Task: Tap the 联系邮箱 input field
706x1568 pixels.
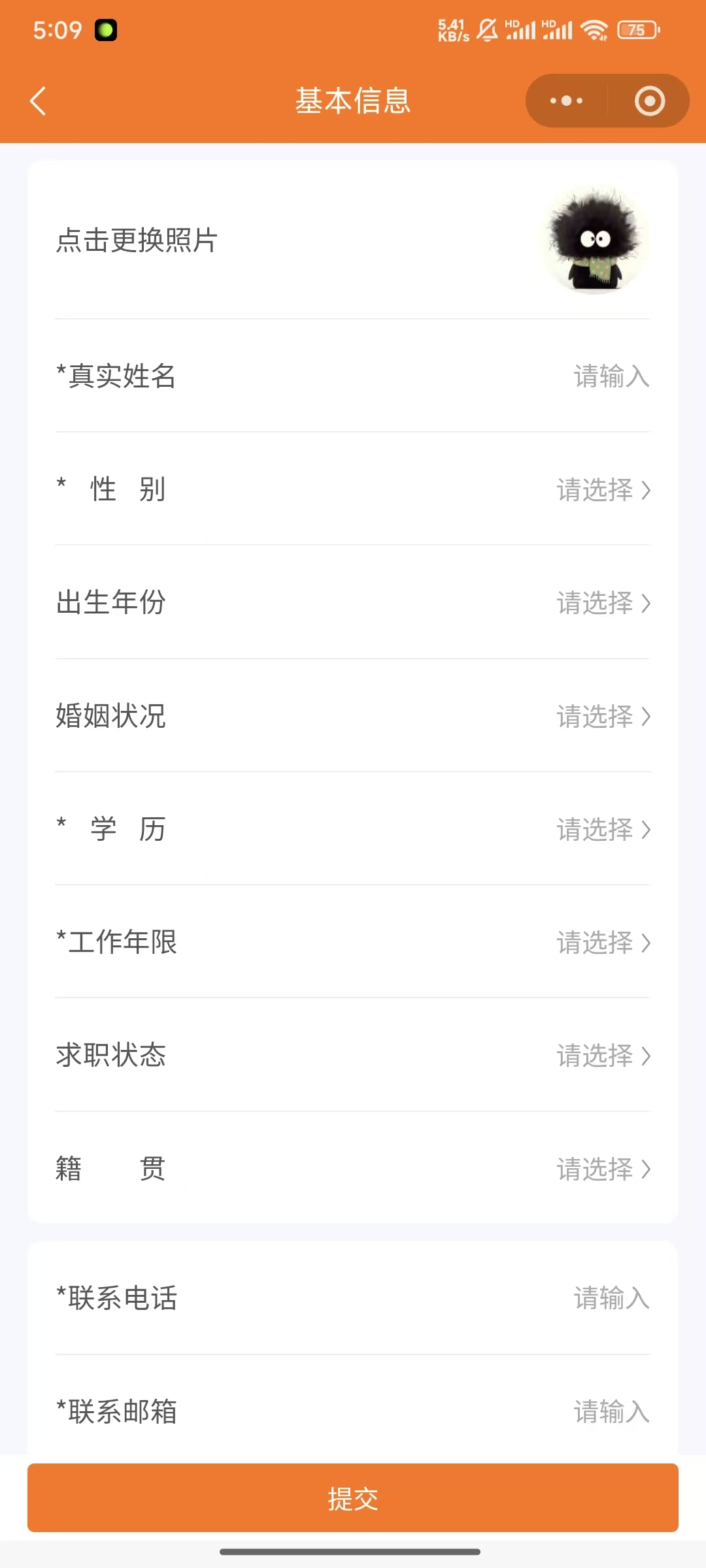Action: [x=611, y=1412]
